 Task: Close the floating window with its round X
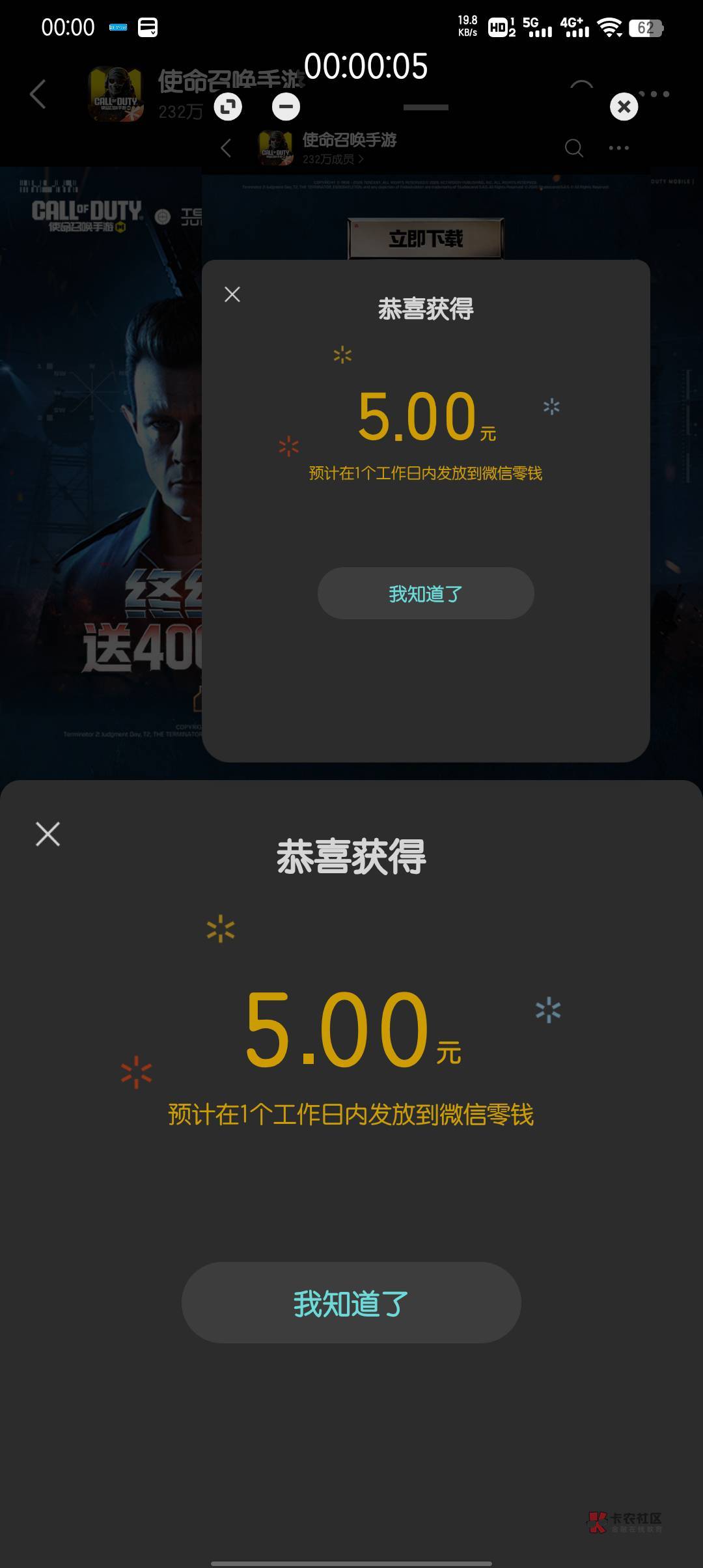click(624, 107)
